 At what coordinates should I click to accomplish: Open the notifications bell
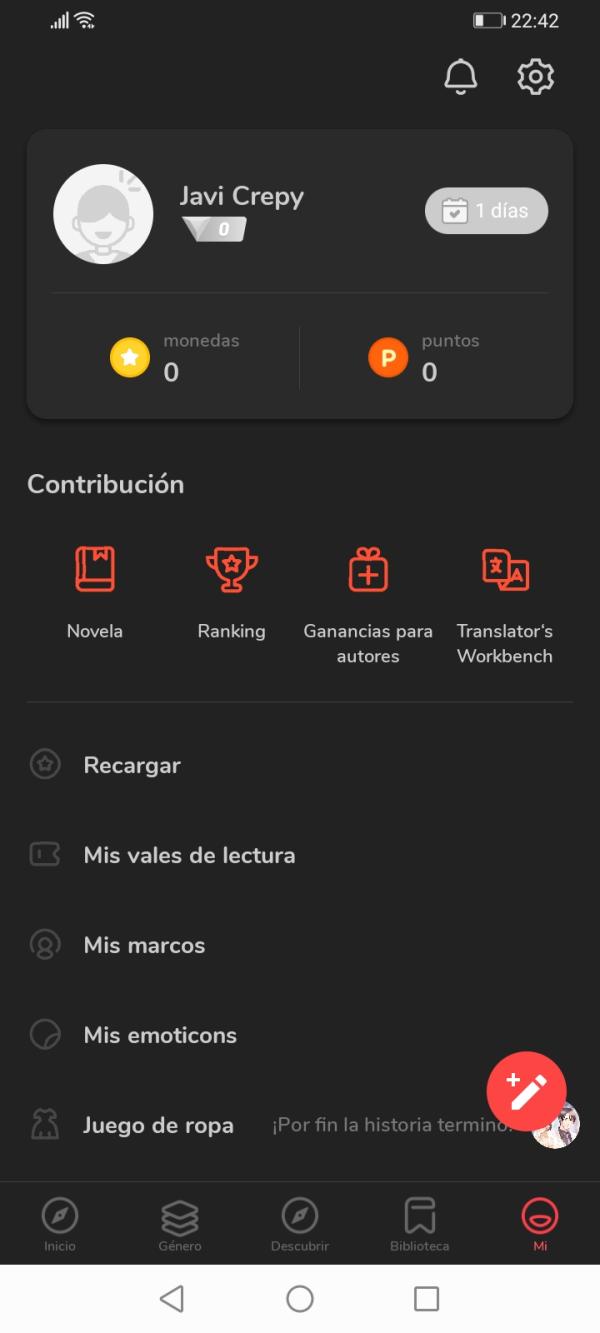[461, 77]
